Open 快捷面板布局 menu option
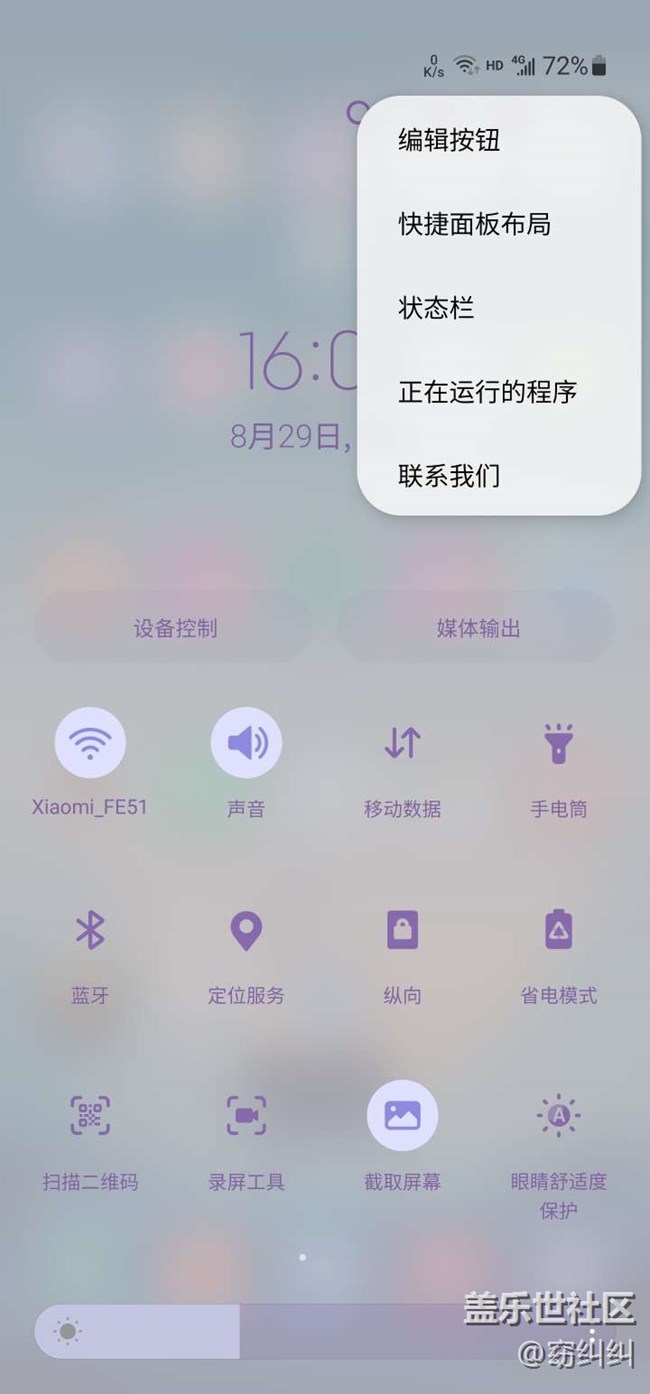 coord(474,224)
